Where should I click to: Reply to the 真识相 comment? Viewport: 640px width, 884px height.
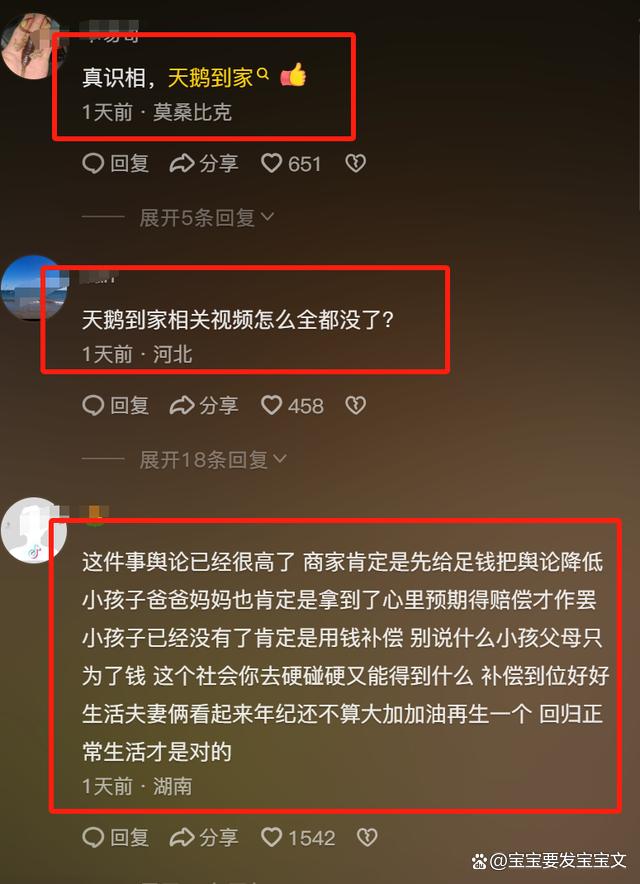coord(115,163)
